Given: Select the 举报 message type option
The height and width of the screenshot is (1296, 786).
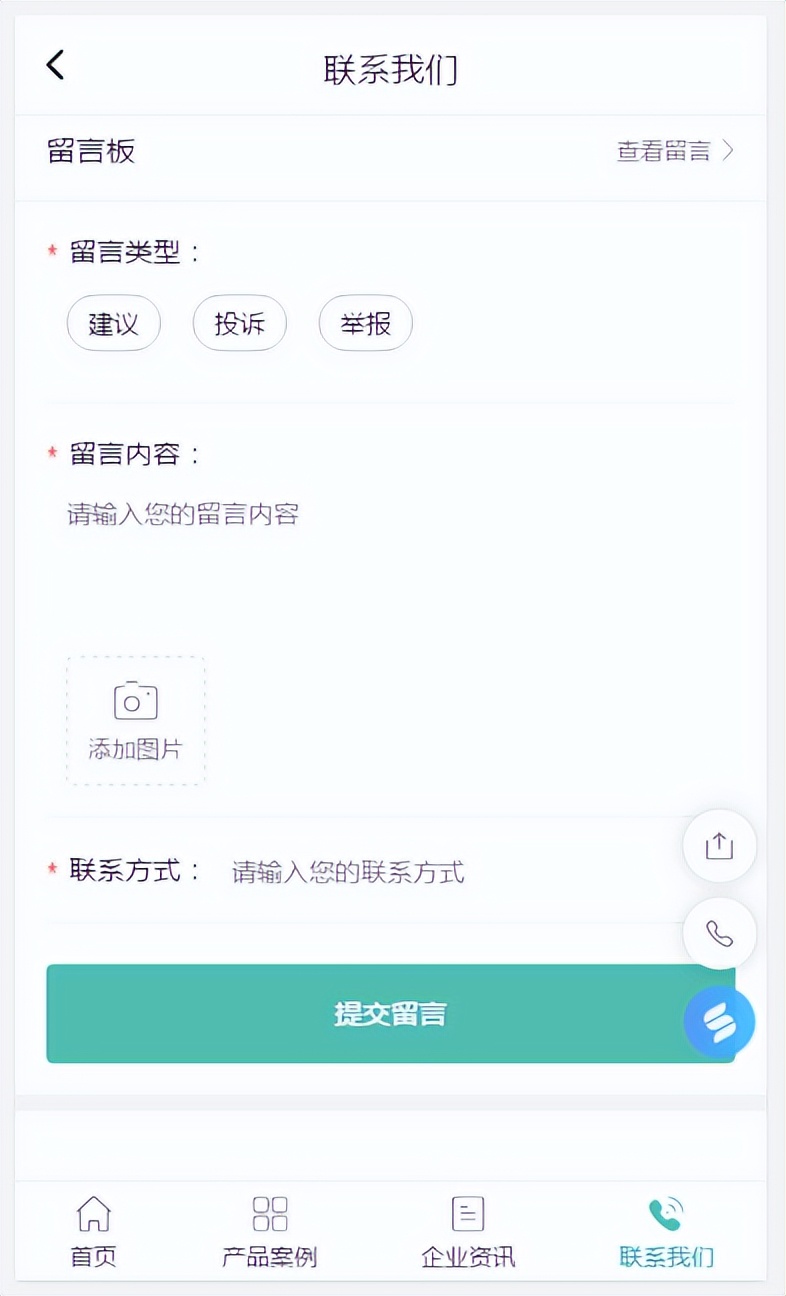Looking at the screenshot, I should point(365,323).
